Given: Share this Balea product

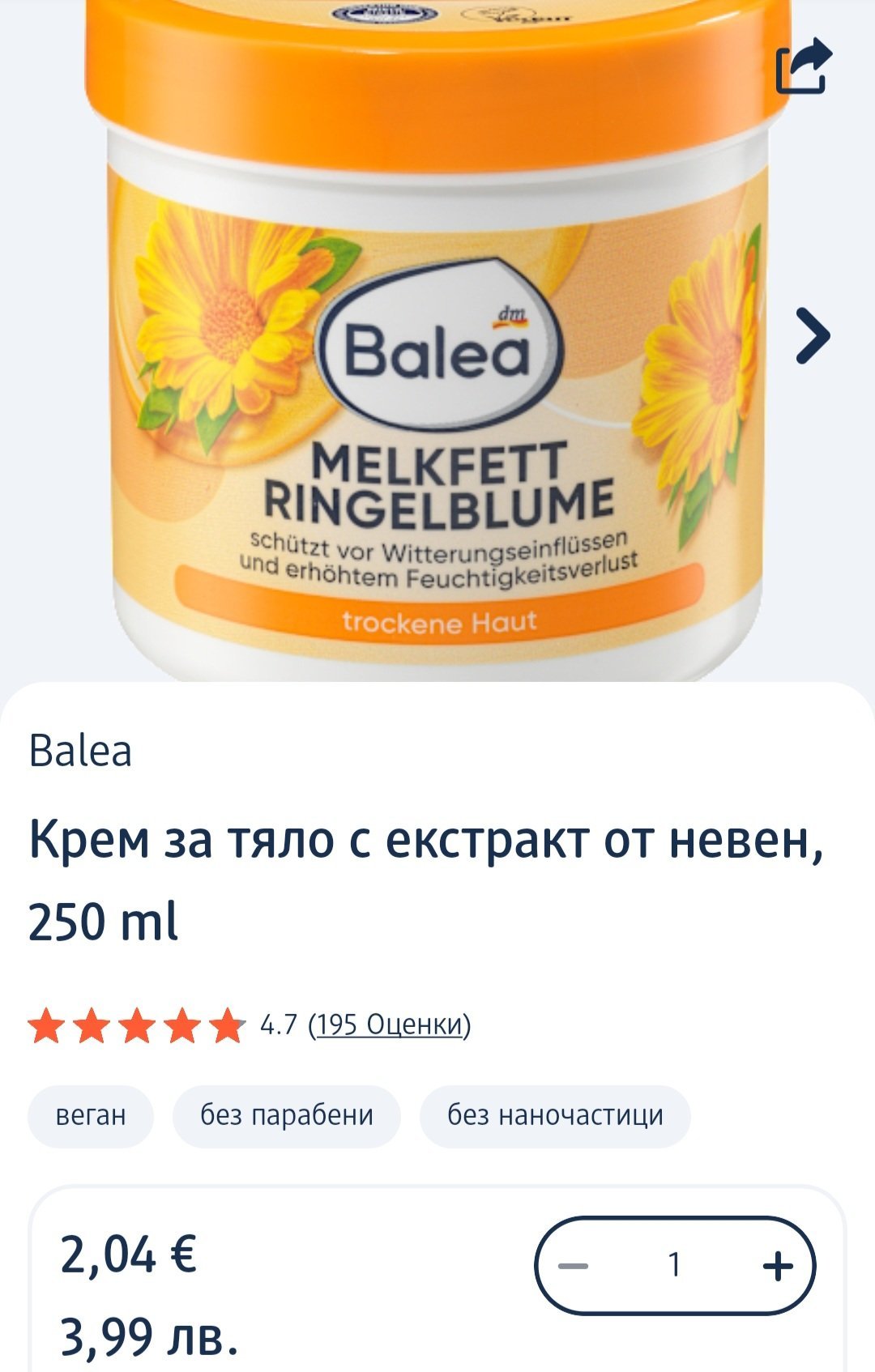Looking at the screenshot, I should coord(804,66).
